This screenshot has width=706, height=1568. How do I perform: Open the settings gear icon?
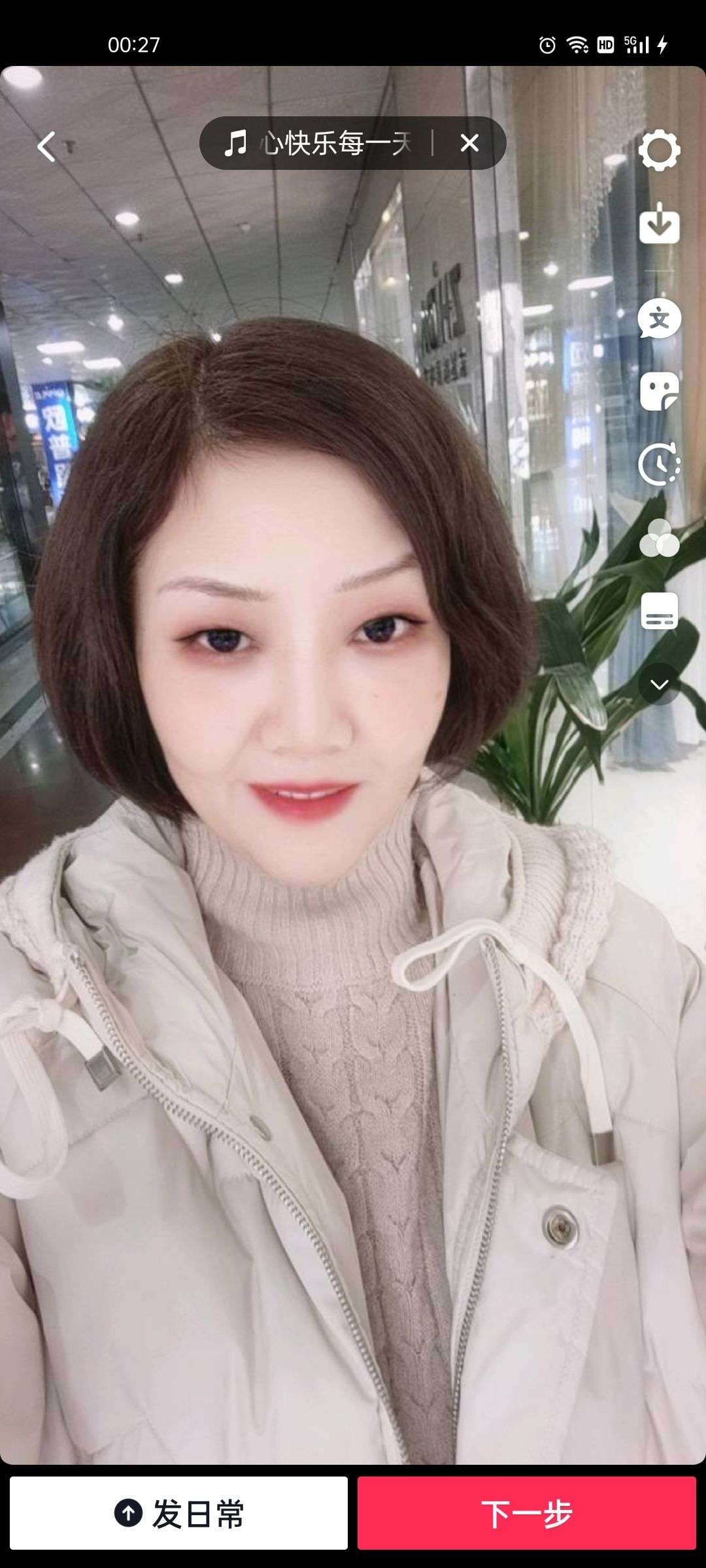point(659,150)
